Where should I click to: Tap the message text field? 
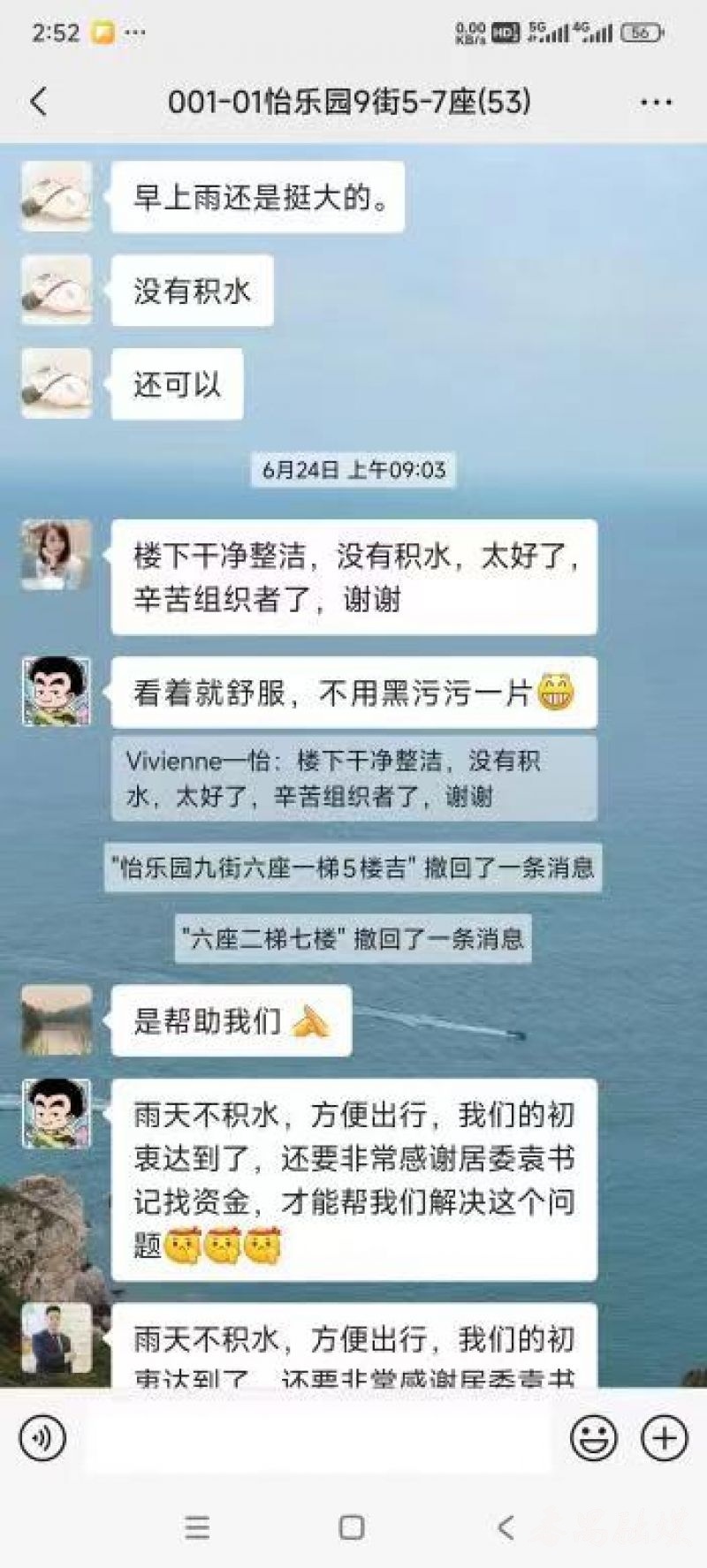[318, 1438]
